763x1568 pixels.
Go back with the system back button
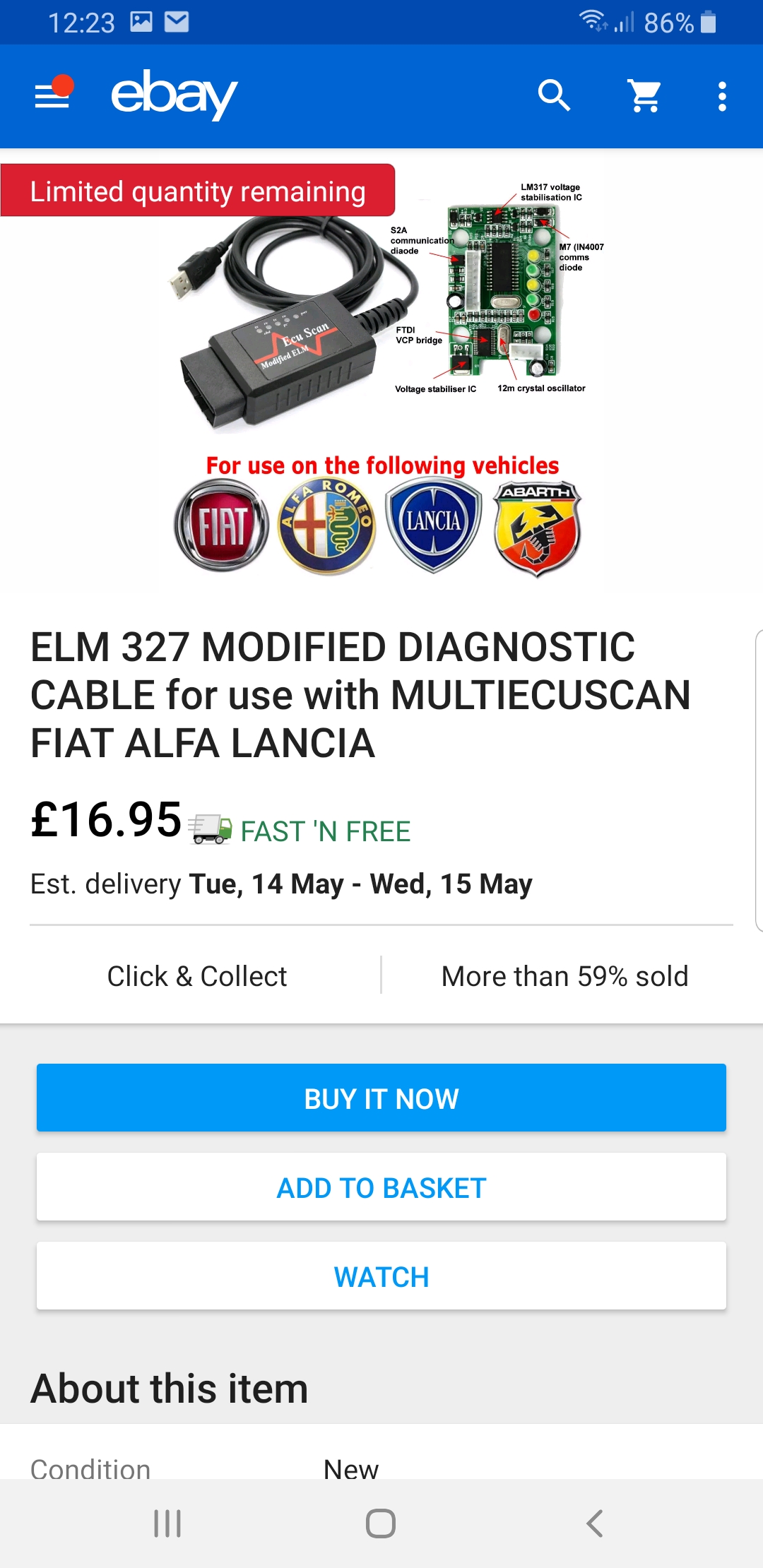coord(595,1524)
